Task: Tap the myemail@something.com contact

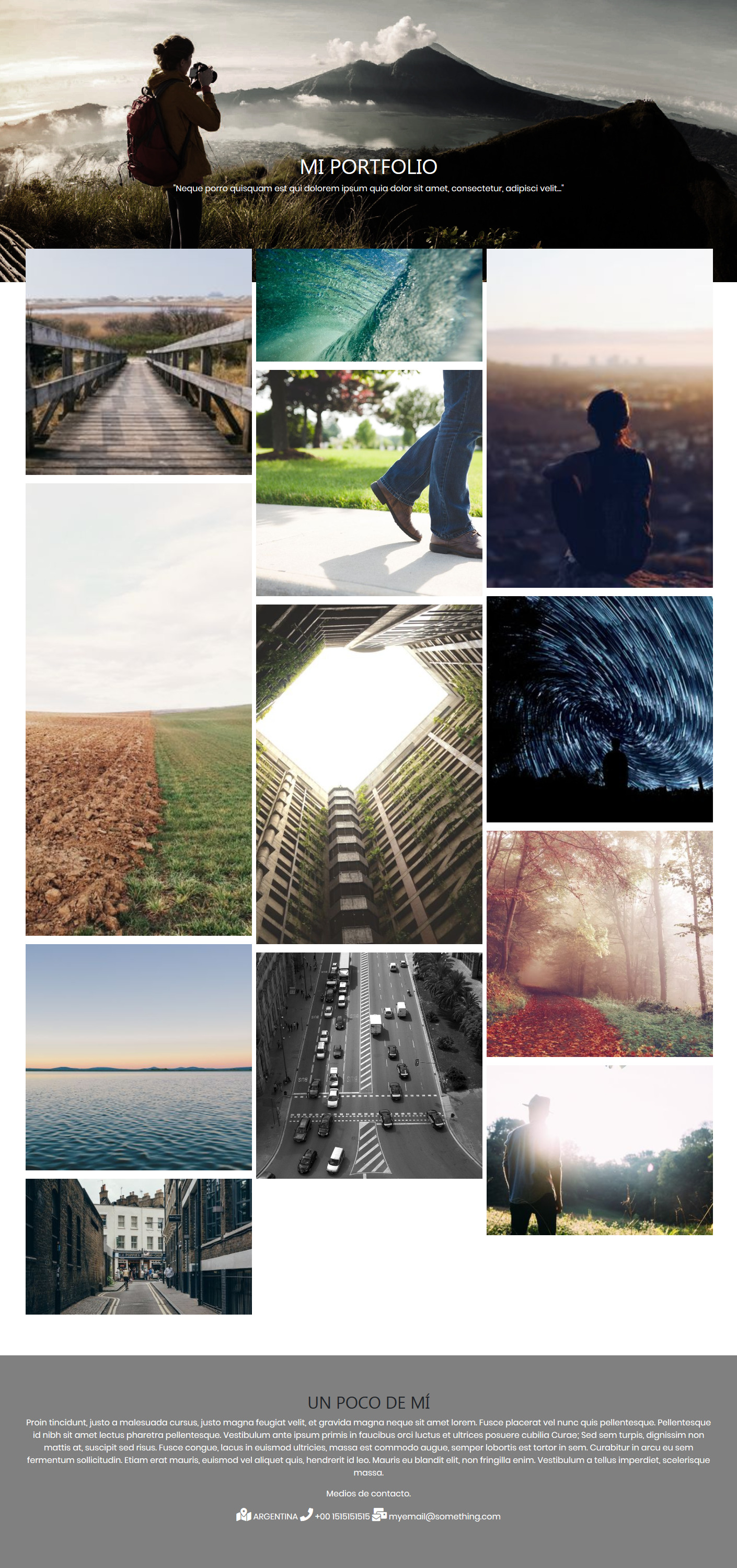Action: tap(445, 1516)
